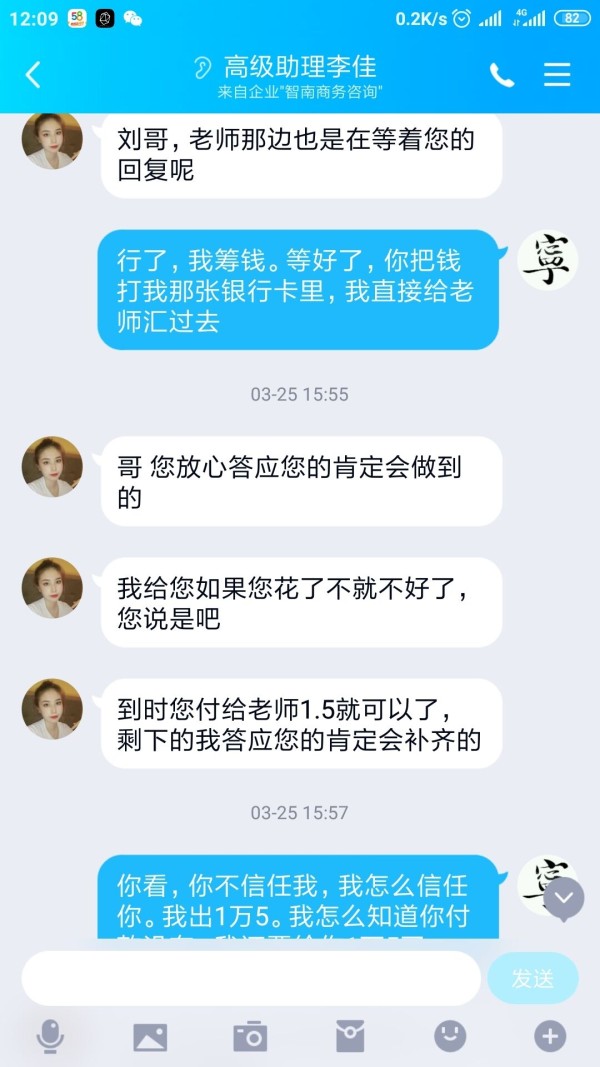
Task: Open the camera to take a photo
Action: click(x=250, y=1036)
